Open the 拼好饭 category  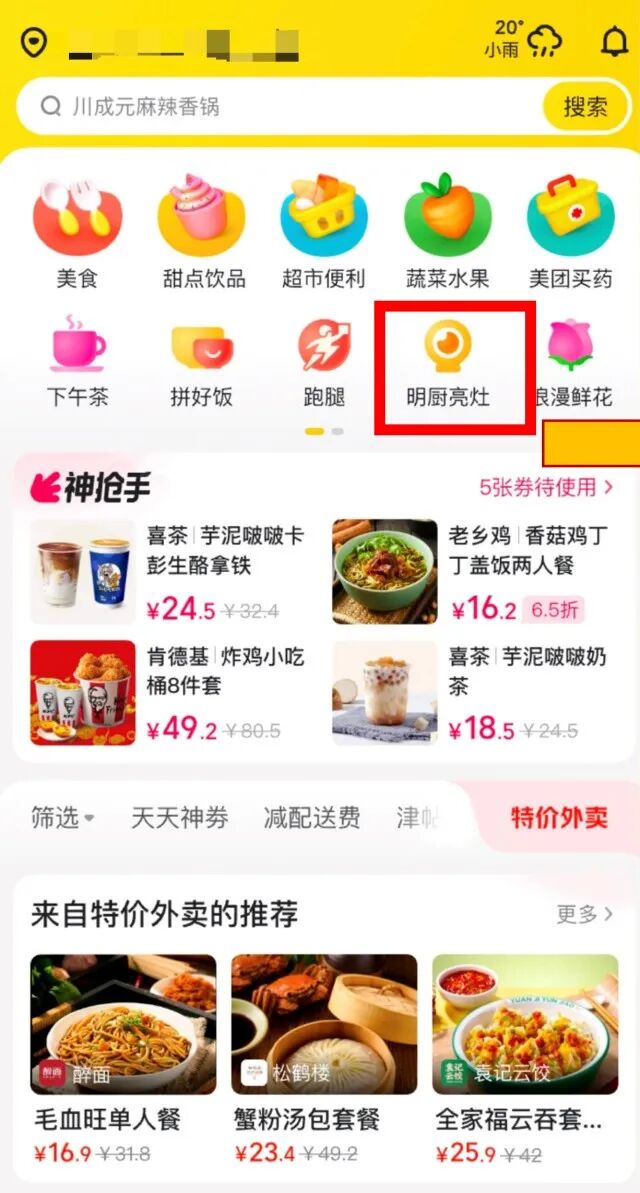[x=201, y=362]
